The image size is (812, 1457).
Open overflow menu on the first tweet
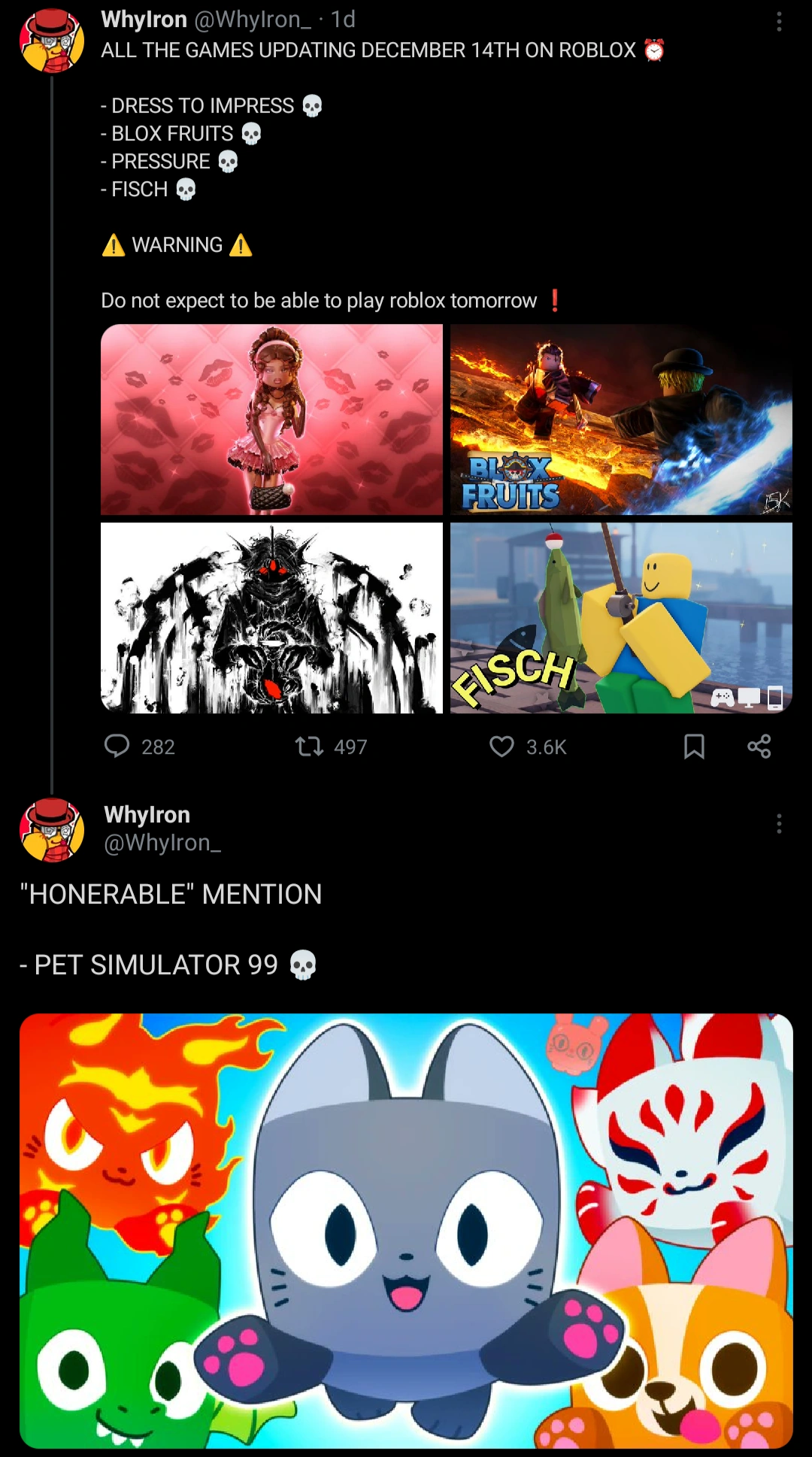point(779,22)
